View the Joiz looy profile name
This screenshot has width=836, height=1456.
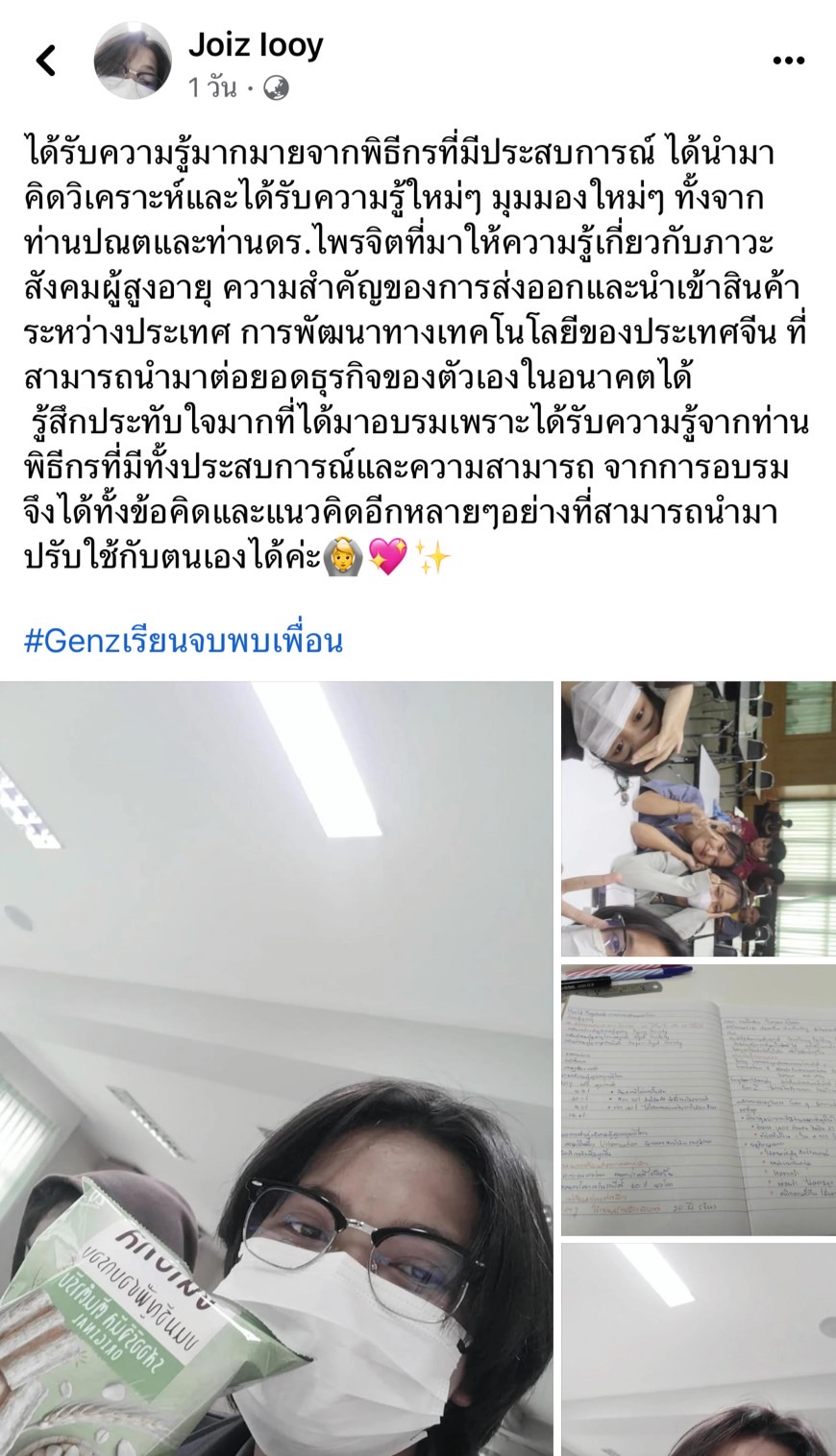point(256,45)
